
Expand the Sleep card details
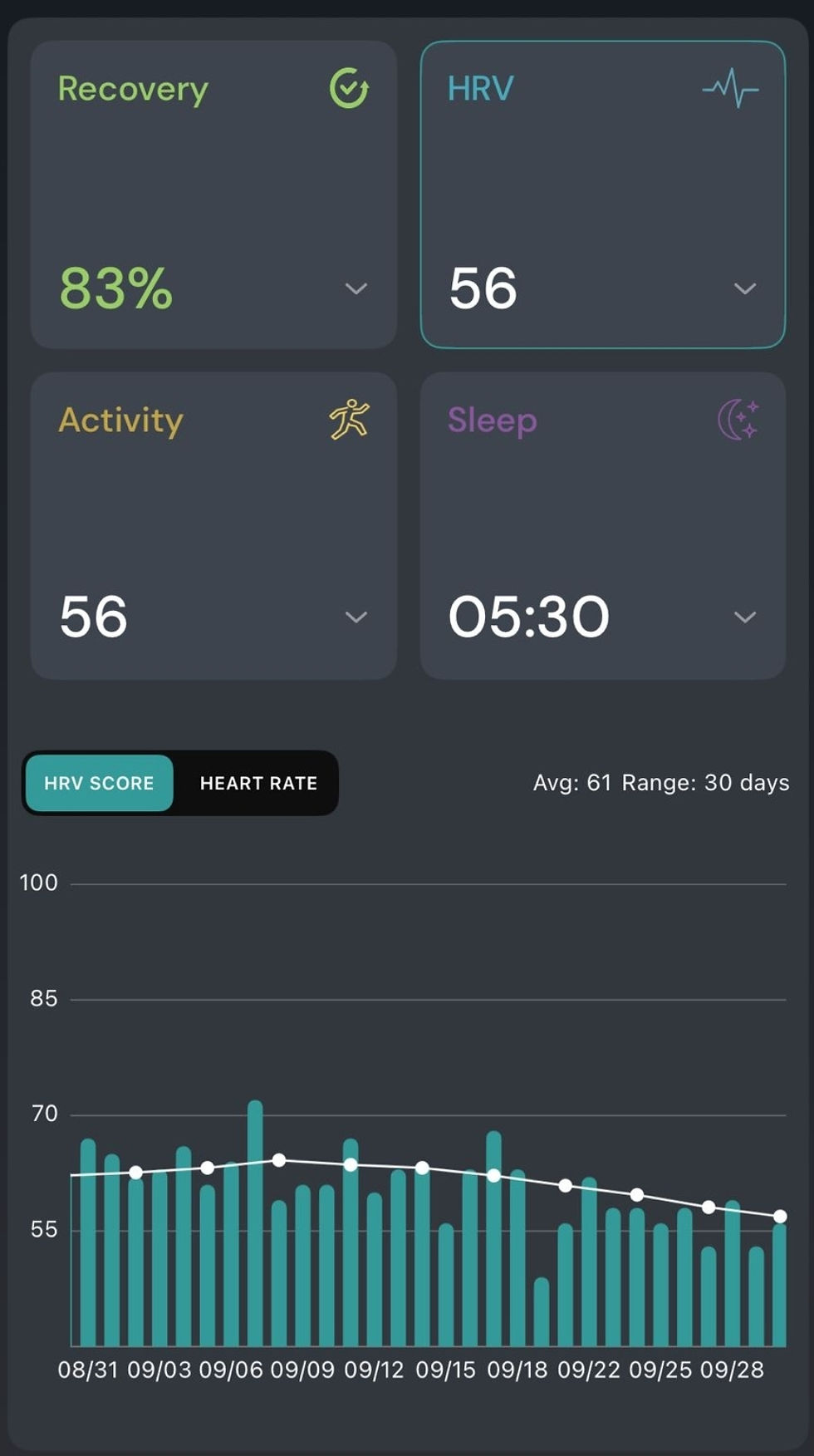click(745, 617)
